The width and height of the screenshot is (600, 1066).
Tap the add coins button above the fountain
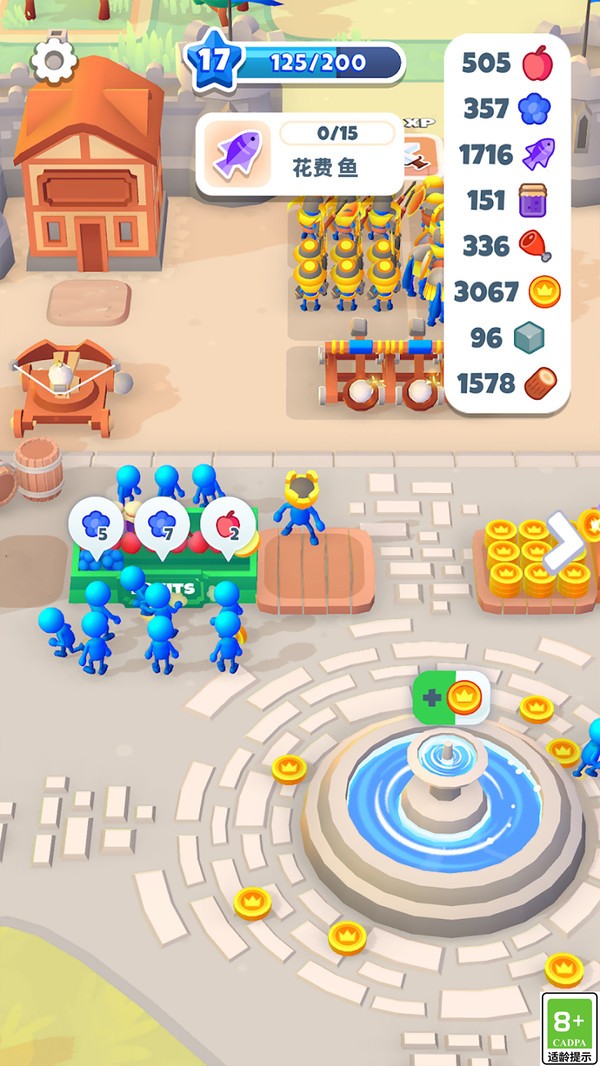tap(451, 697)
